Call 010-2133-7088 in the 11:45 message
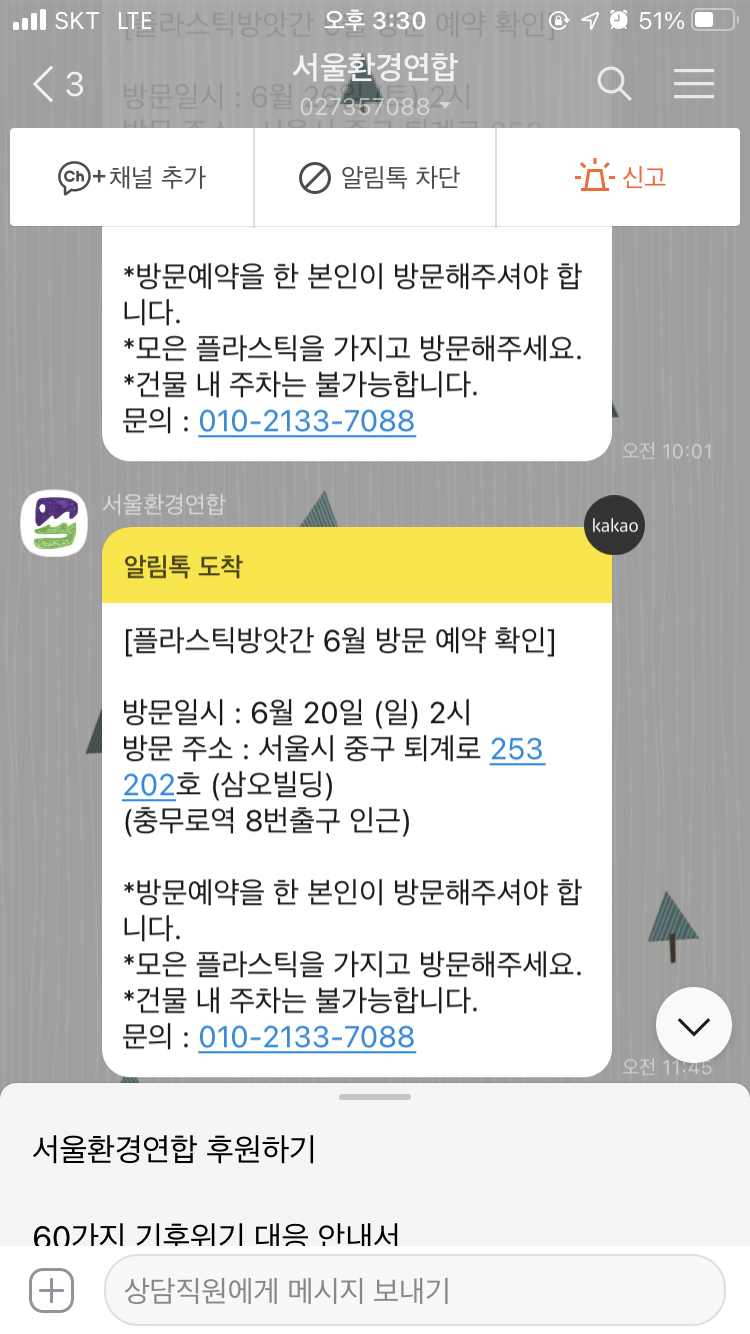The height and width of the screenshot is (1334, 750). pyautogui.click(x=307, y=1037)
